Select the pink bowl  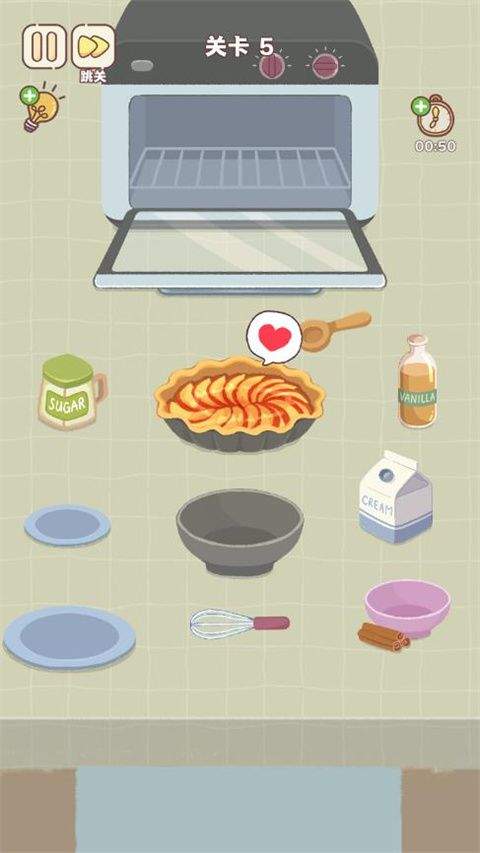coord(408,607)
